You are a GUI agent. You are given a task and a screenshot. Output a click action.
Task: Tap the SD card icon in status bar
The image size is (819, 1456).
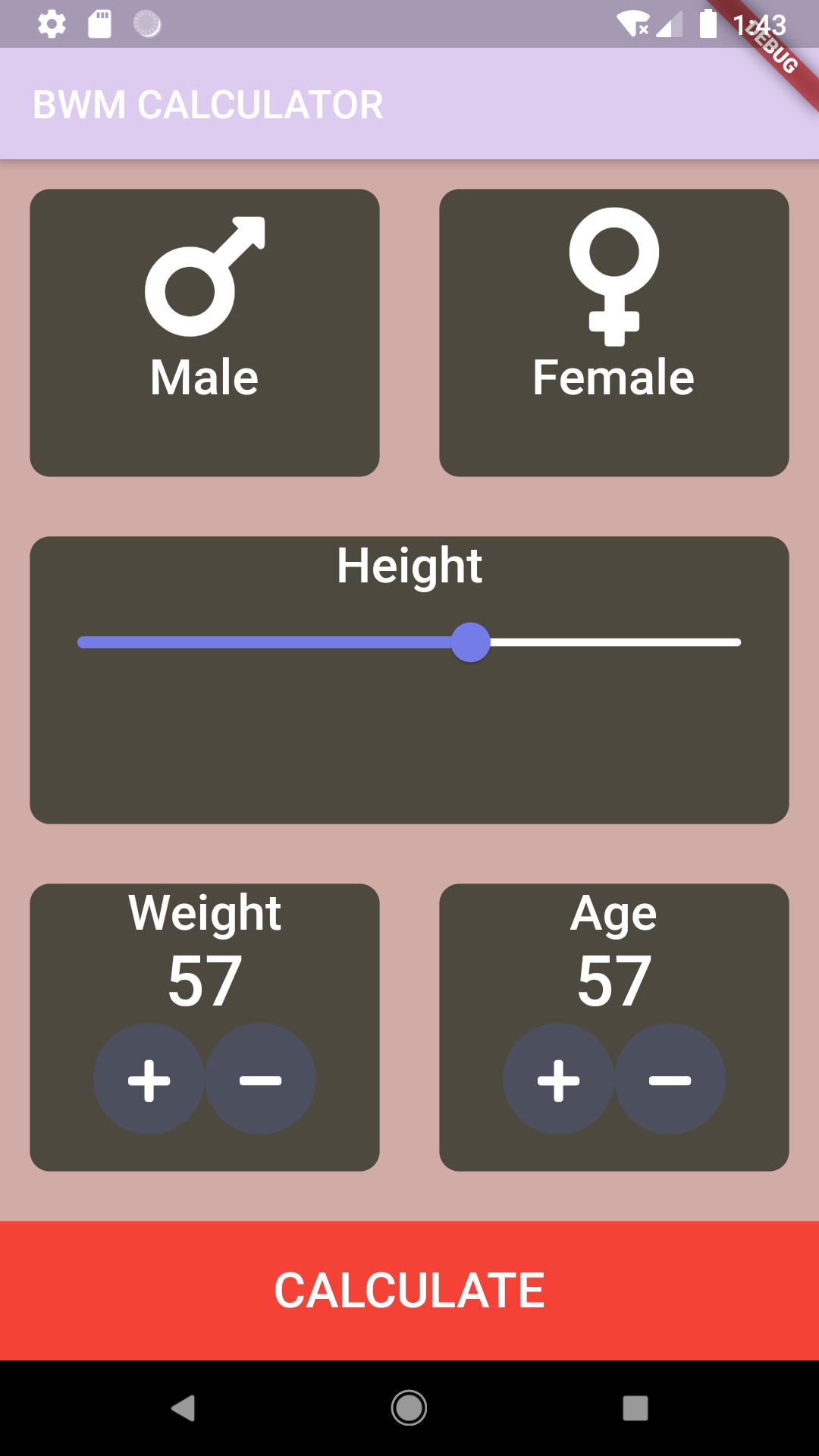[101, 24]
